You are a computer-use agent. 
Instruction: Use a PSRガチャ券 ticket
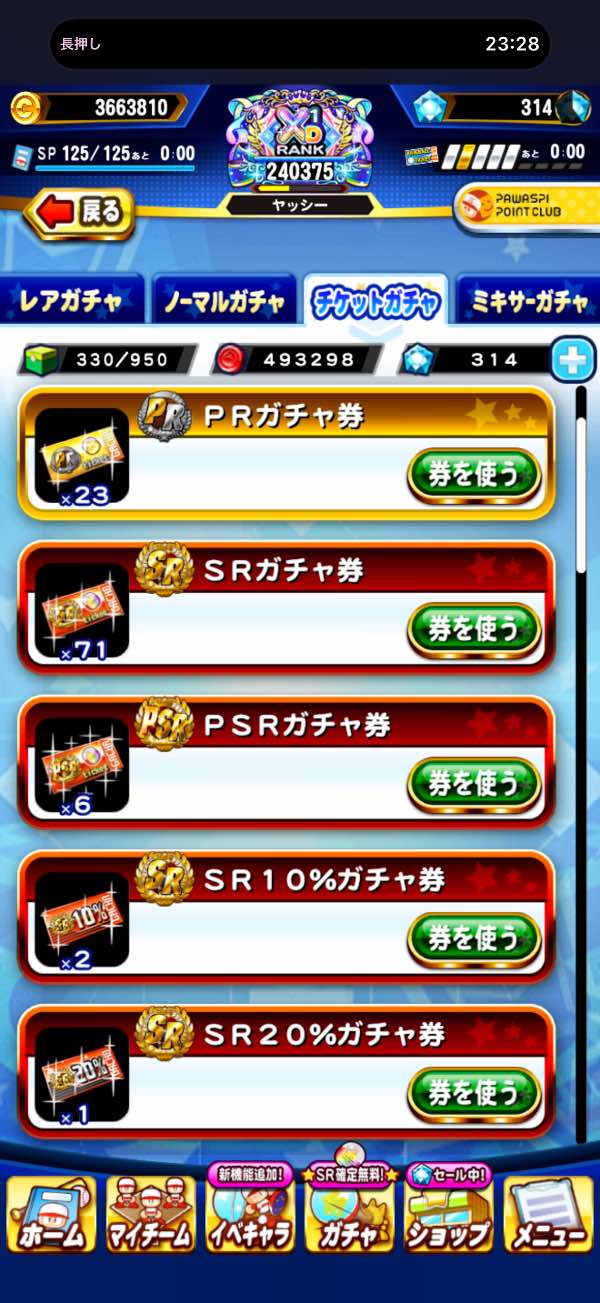[x=473, y=784]
